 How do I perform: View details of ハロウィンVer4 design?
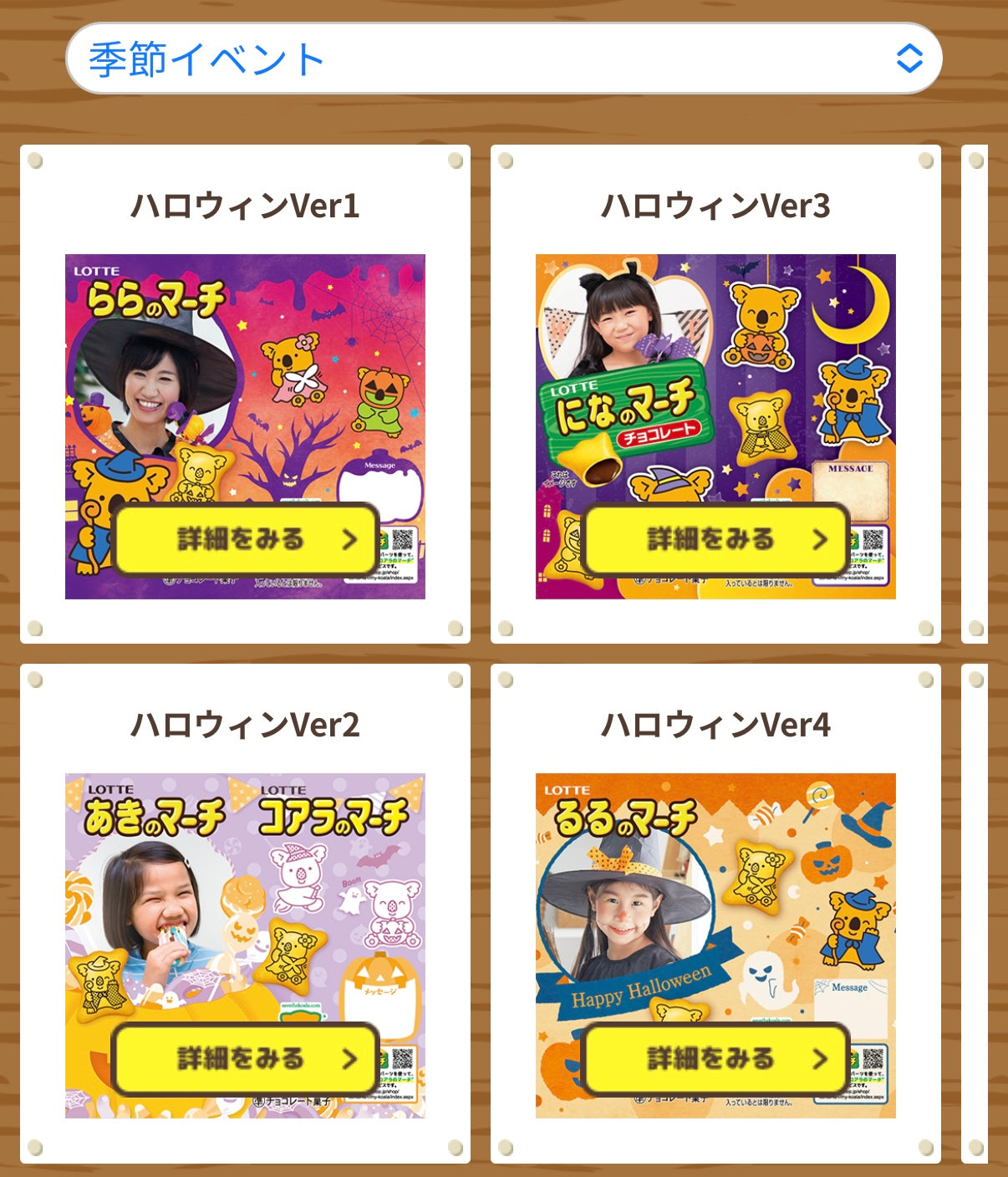pyautogui.click(x=716, y=1059)
